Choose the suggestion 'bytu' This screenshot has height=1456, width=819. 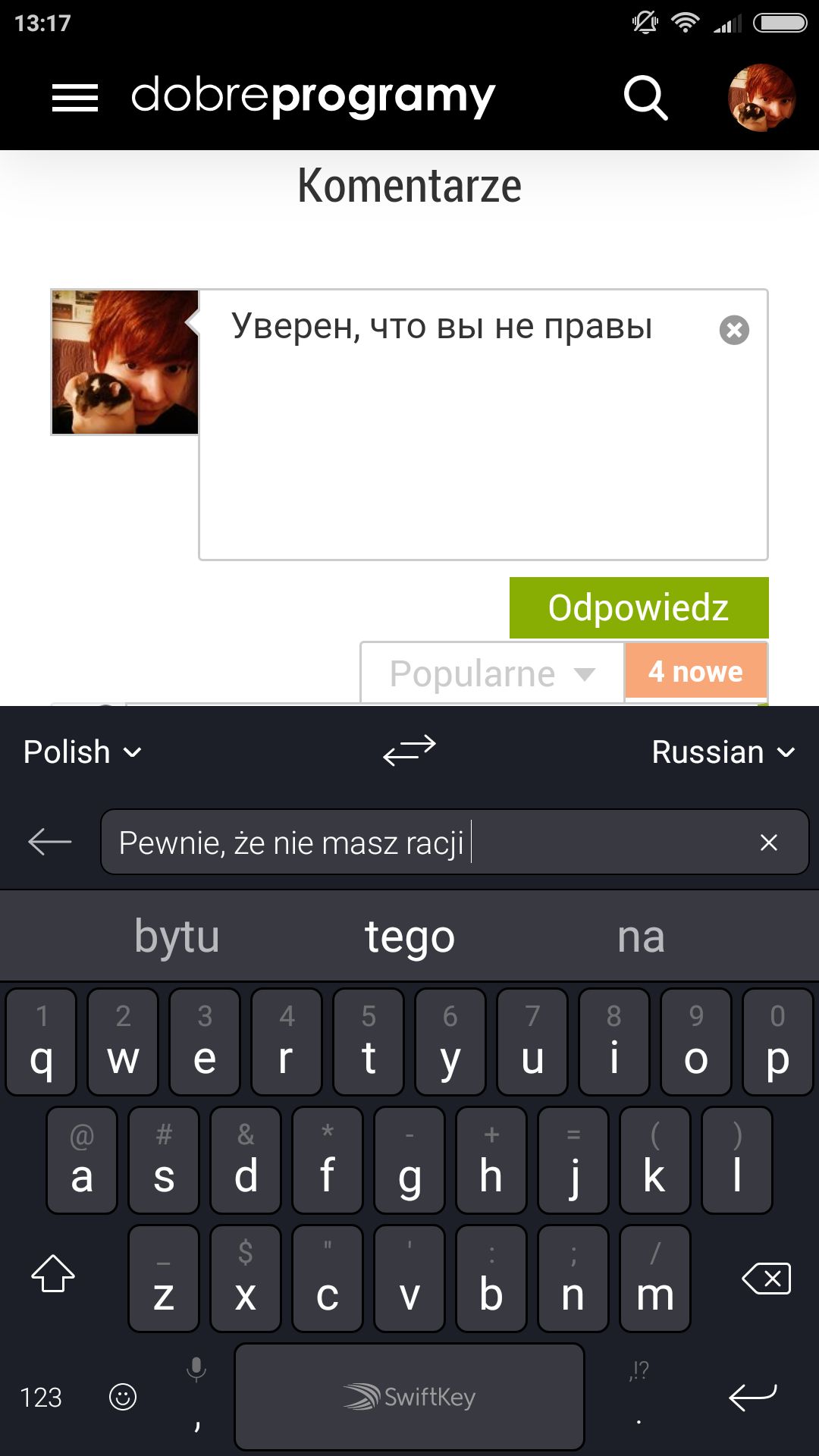(x=177, y=937)
